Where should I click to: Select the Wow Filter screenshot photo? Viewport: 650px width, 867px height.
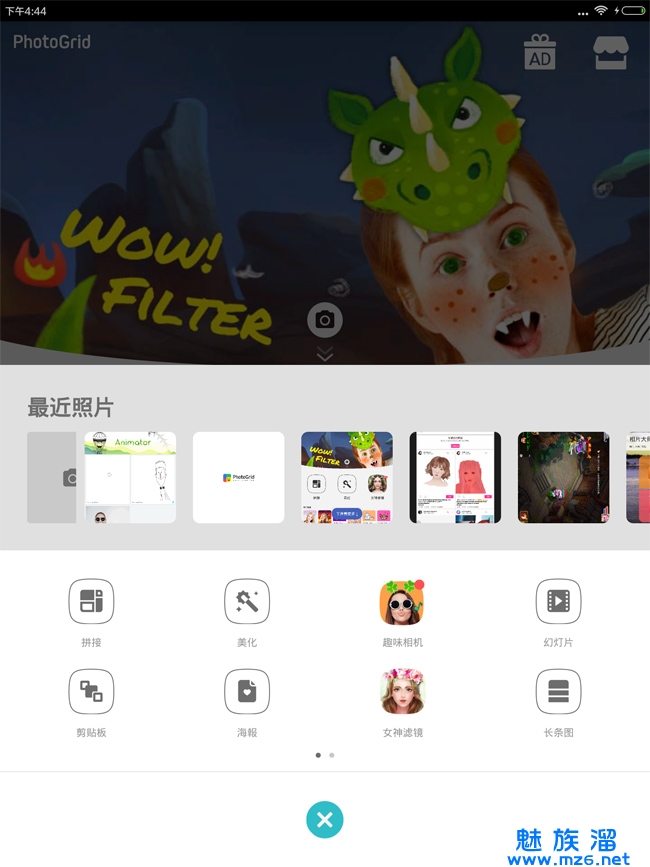(347, 477)
